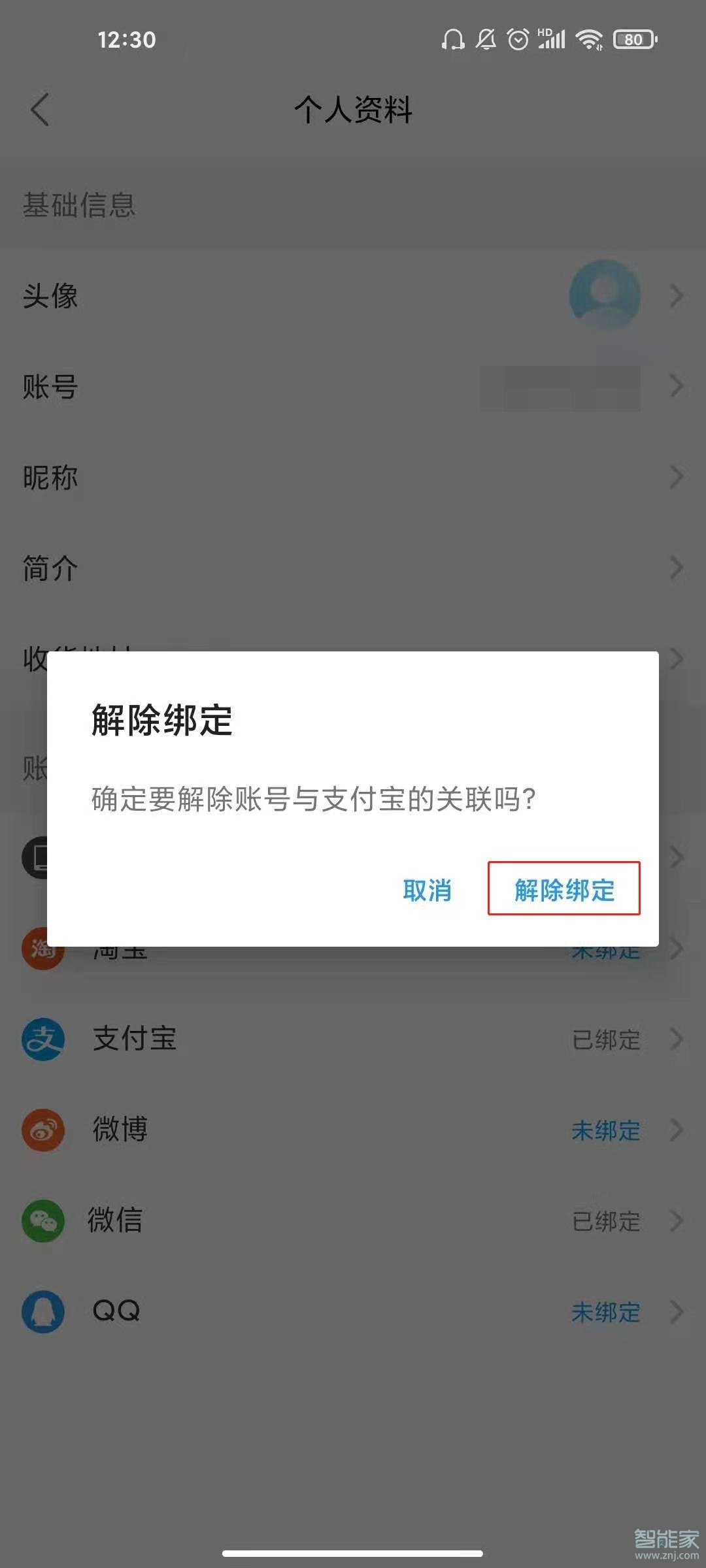Tap 取消 to cancel the unbinding
This screenshot has width=706, height=1568.
[x=427, y=890]
